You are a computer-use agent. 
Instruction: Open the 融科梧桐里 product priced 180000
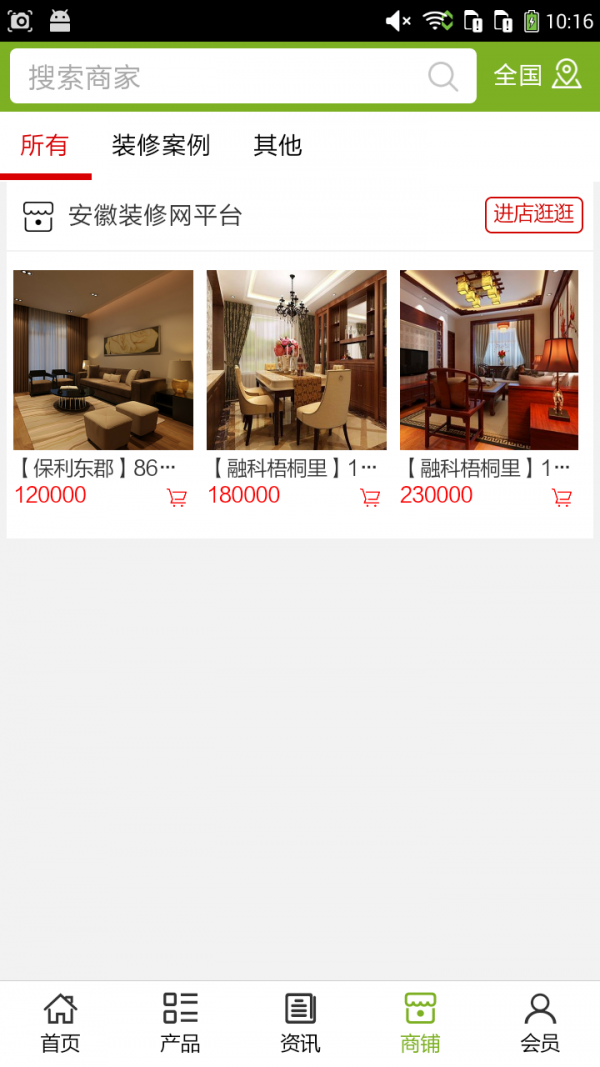(296, 360)
